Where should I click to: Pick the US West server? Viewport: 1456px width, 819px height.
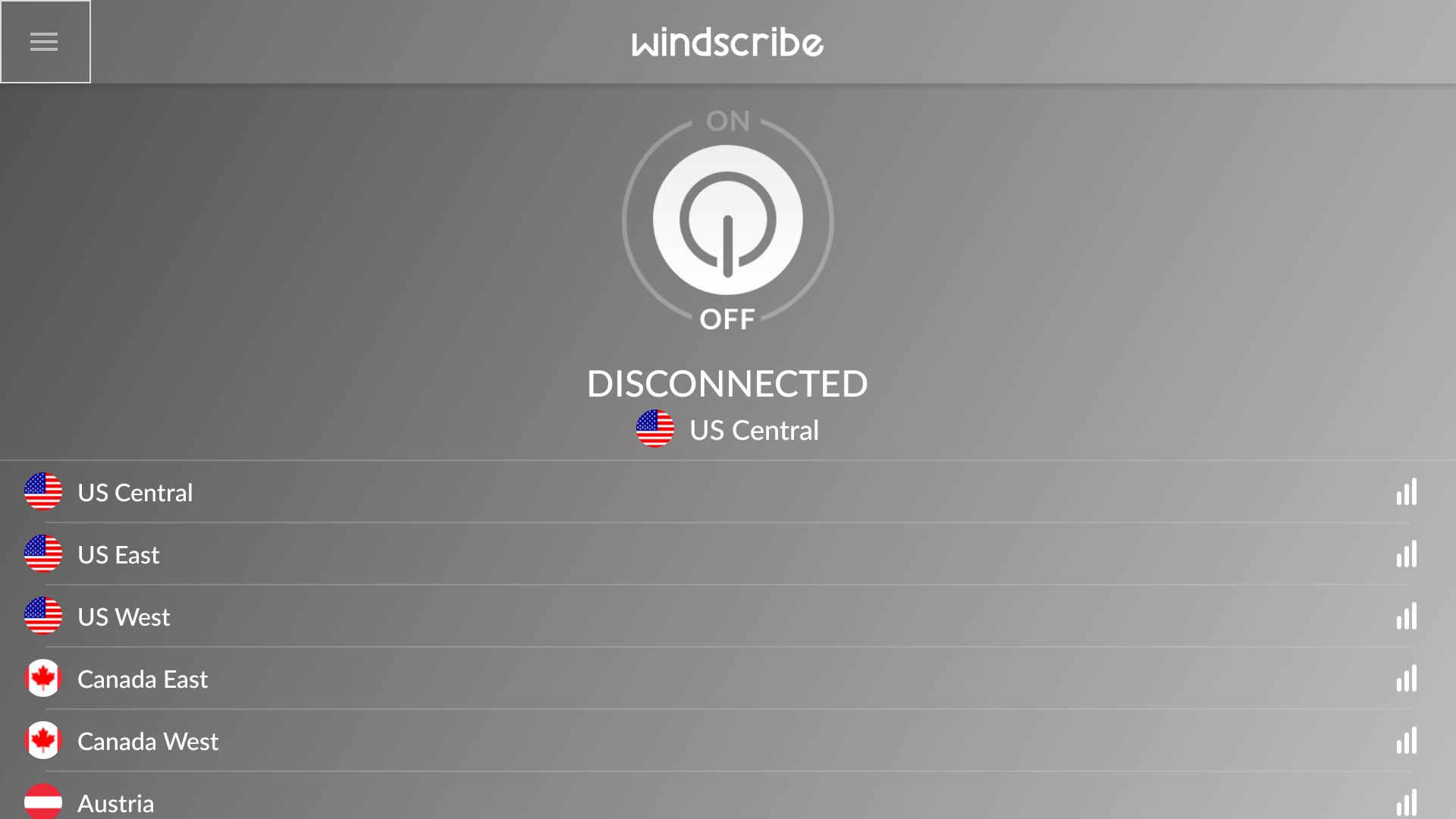[x=124, y=617]
